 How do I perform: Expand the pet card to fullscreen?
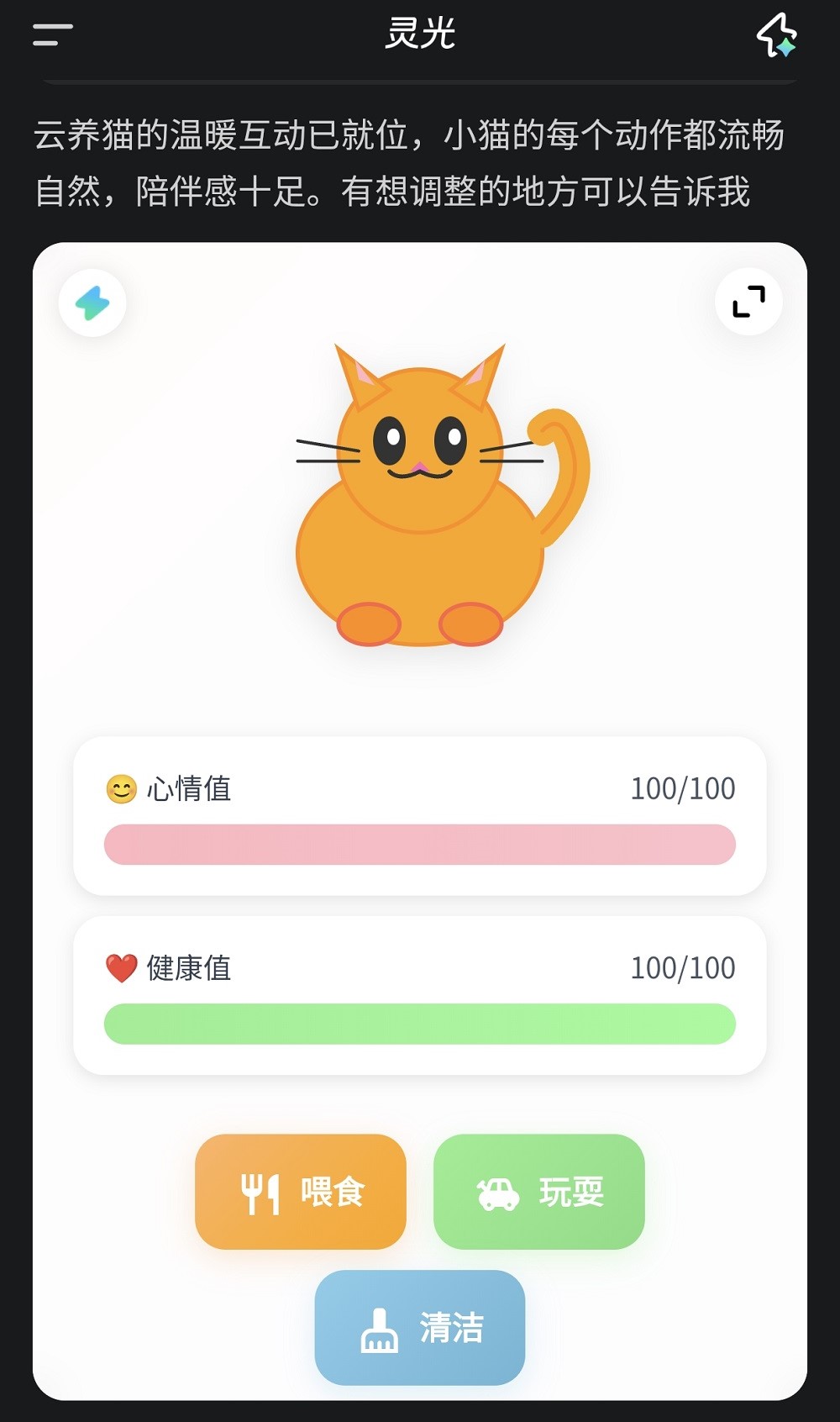pos(748,302)
